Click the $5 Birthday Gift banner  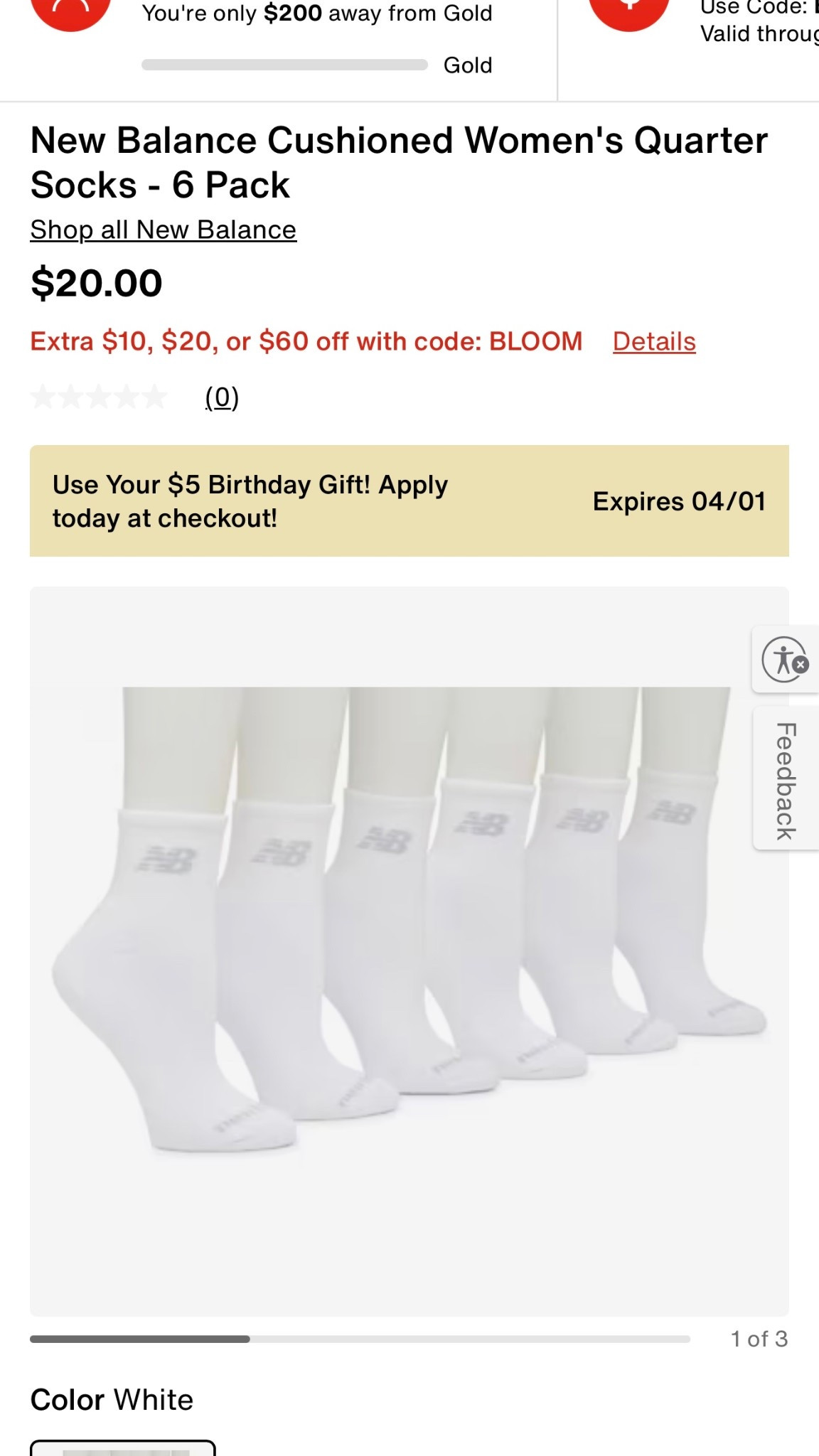[409, 500]
